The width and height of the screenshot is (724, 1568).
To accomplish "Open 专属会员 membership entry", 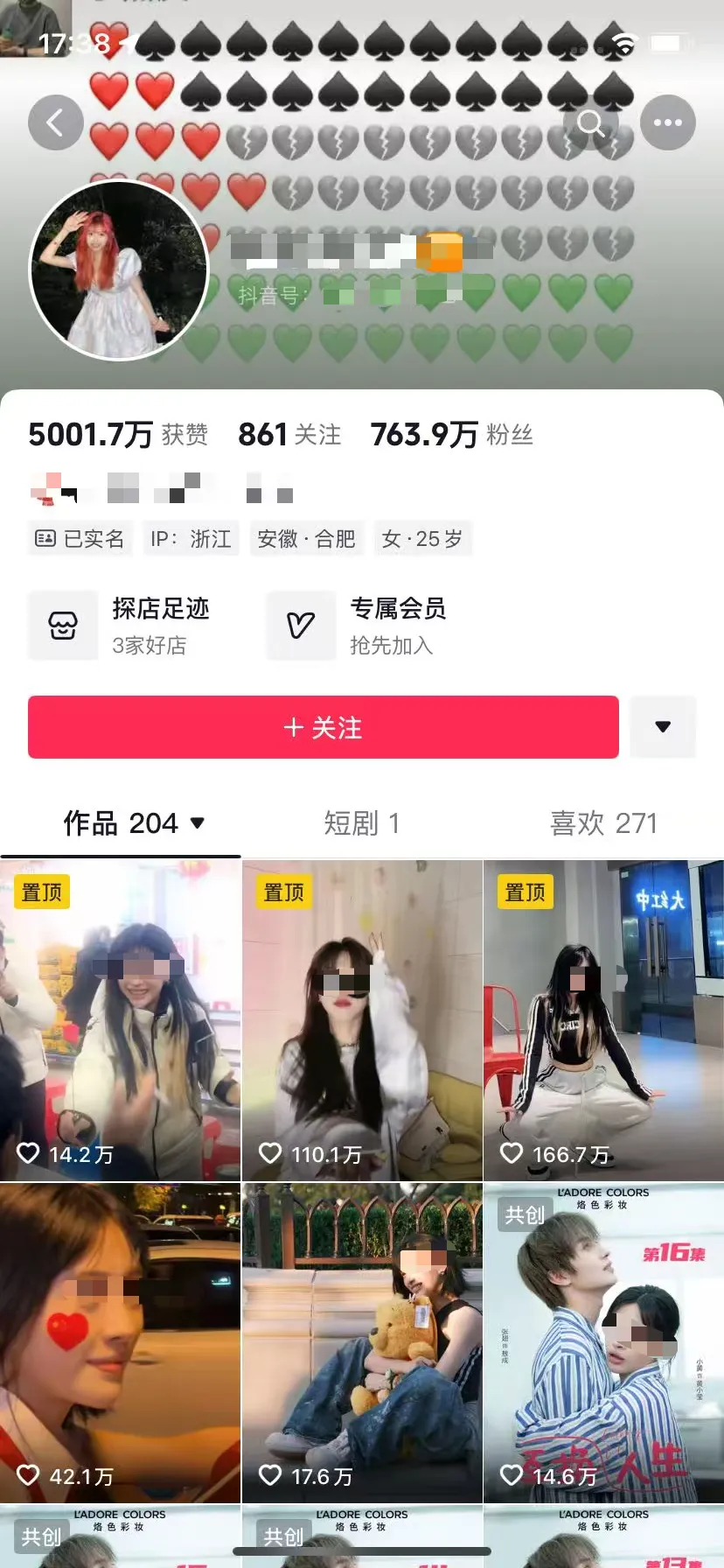I will (359, 626).
